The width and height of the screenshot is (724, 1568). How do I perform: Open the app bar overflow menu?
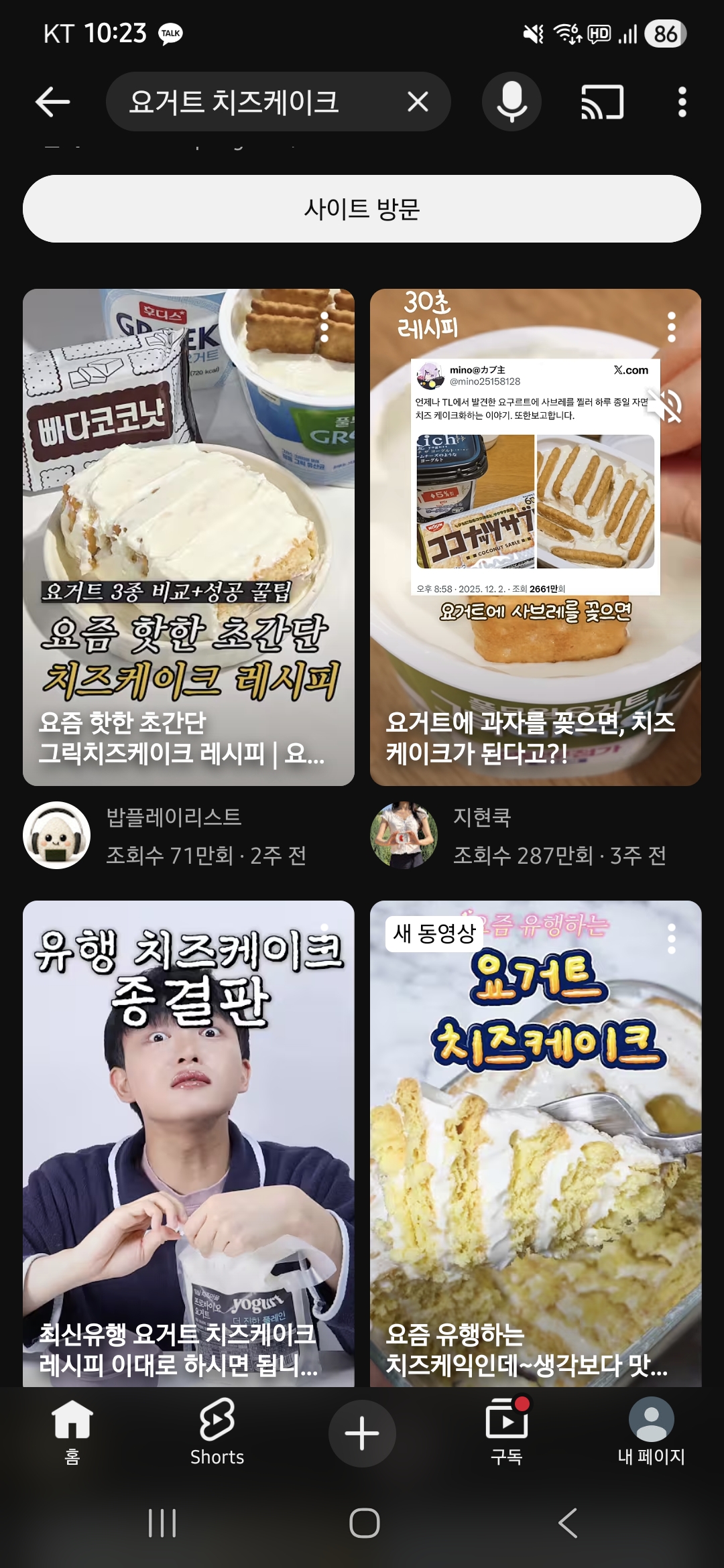(x=682, y=102)
